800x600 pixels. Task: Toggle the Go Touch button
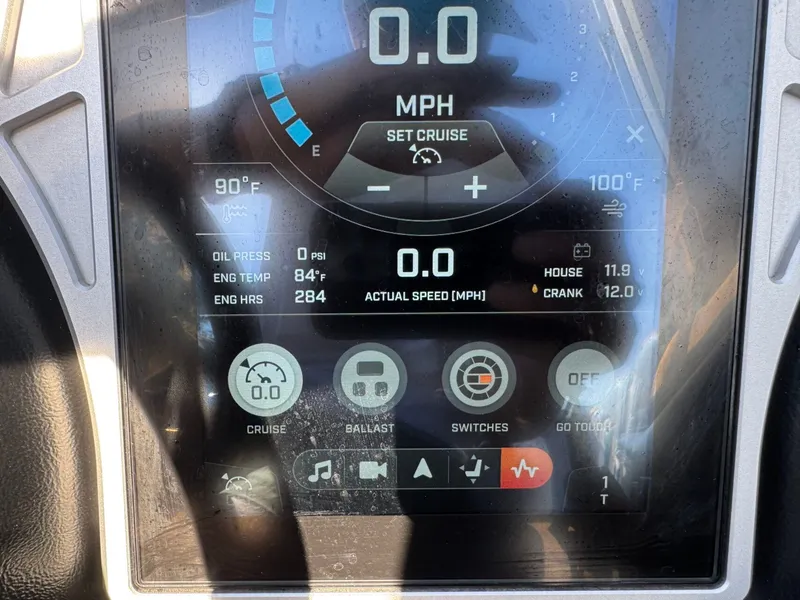(583, 380)
